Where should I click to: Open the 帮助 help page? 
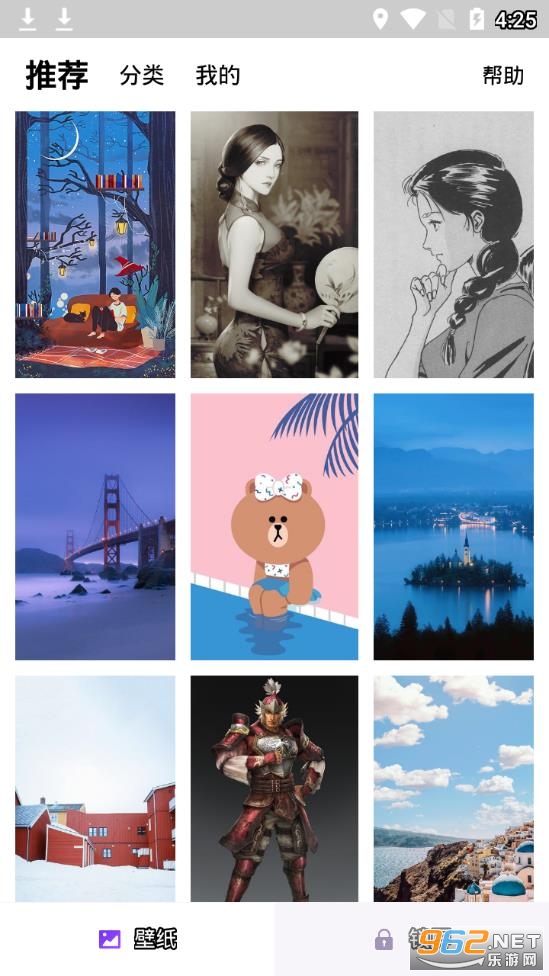pyautogui.click(x=503, y=75)
